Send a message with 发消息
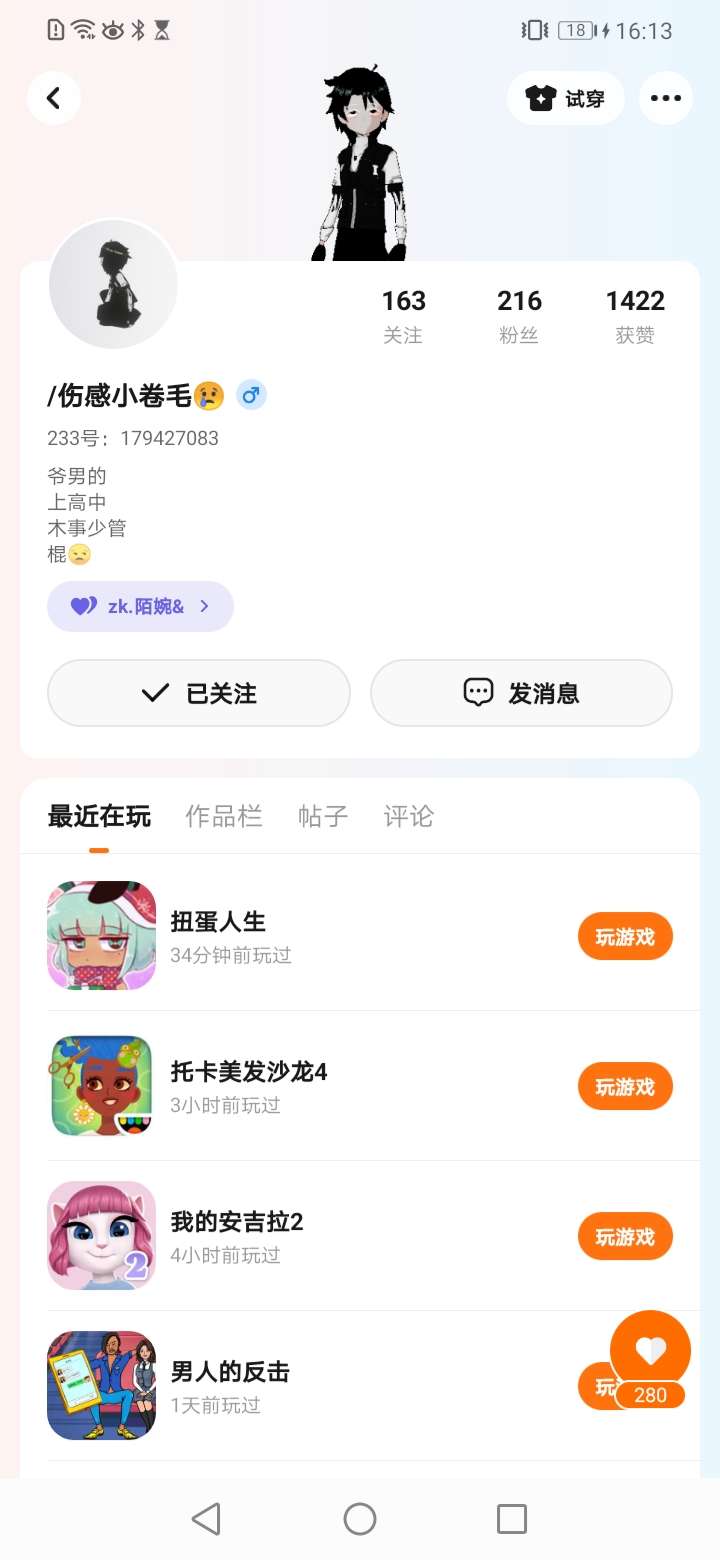The height and width of the screenshot is (1560, 720). 521,693
